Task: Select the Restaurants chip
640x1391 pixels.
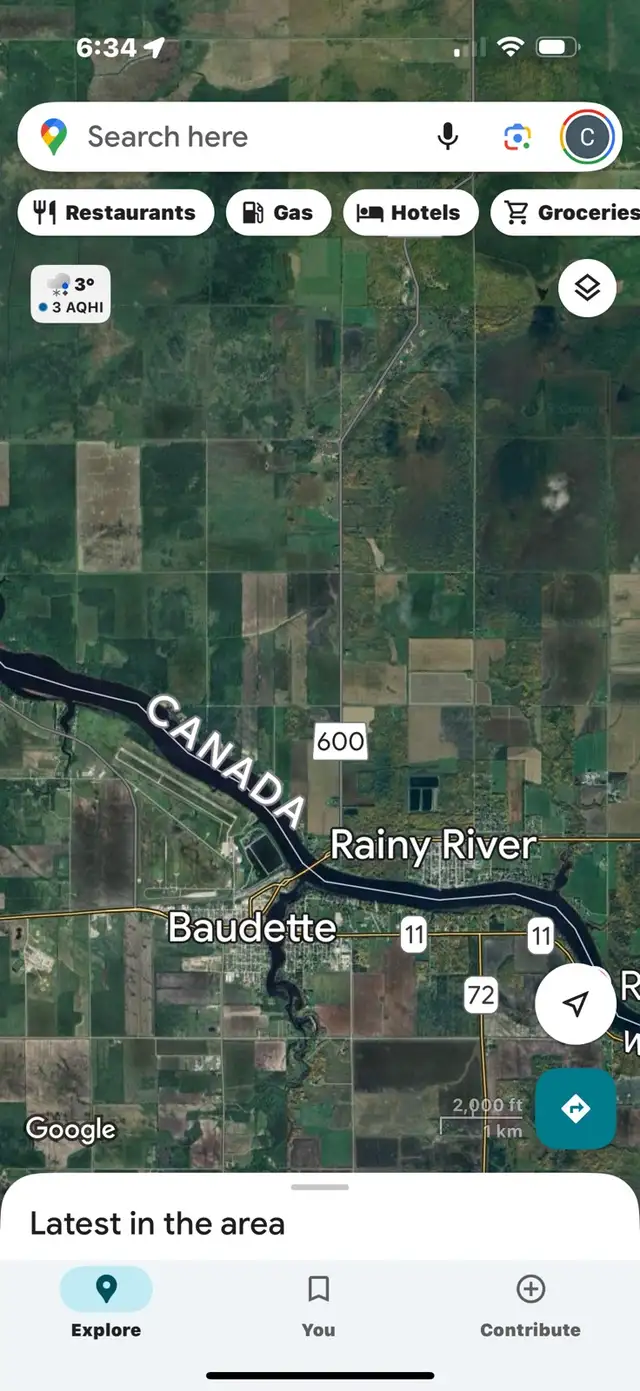Action: pos(116,213)
